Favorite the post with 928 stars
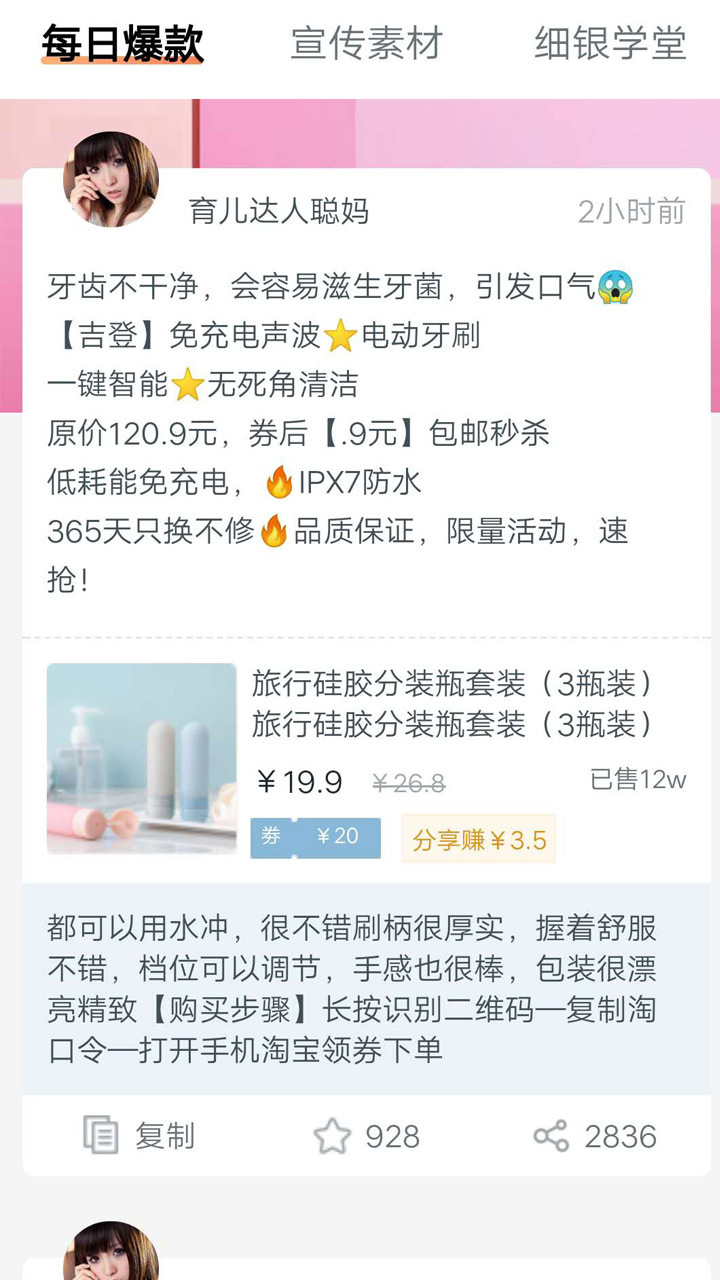 pos(366,1137)
